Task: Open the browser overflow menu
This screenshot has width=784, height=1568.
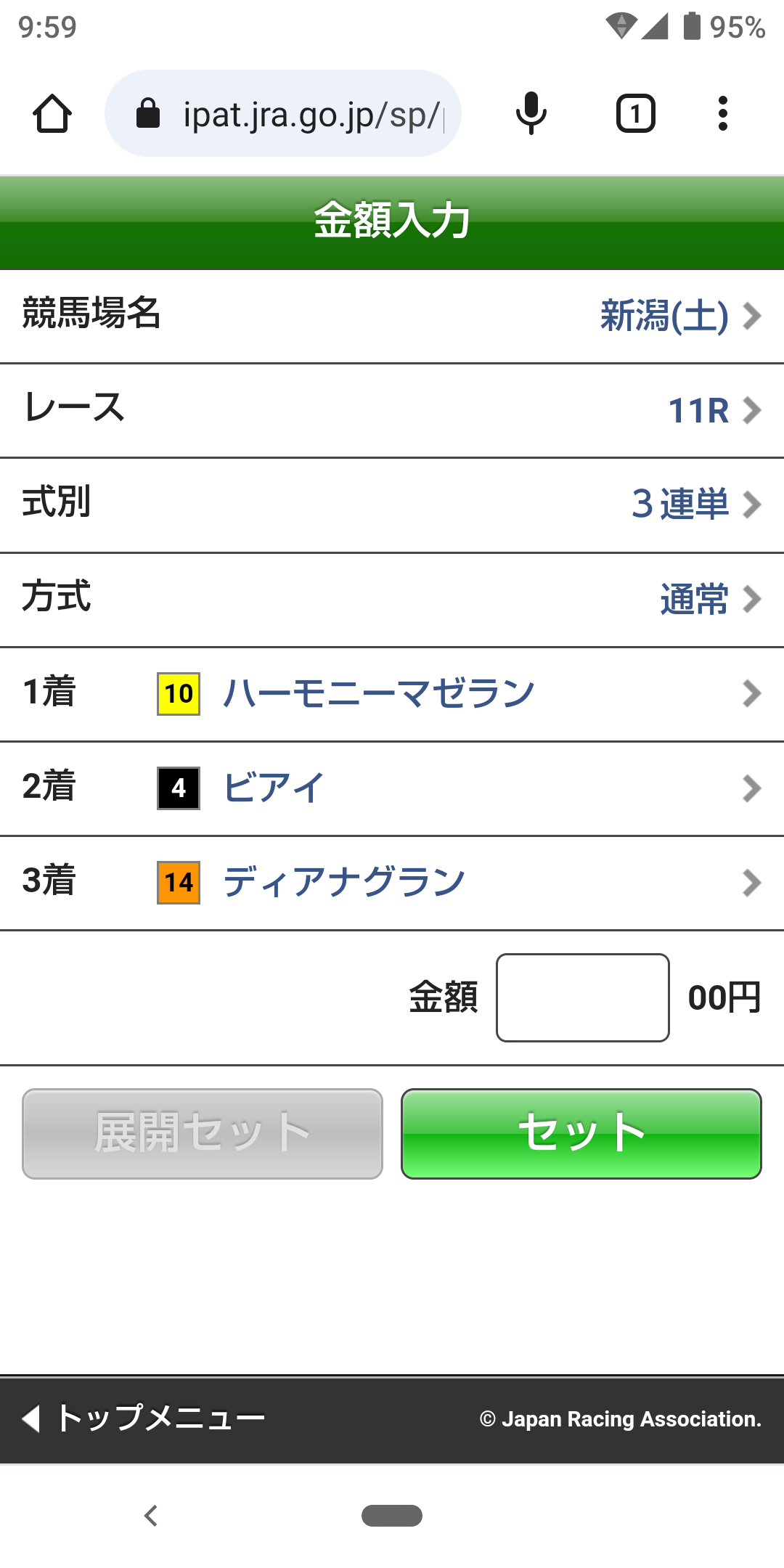Action: click(722, 114)
